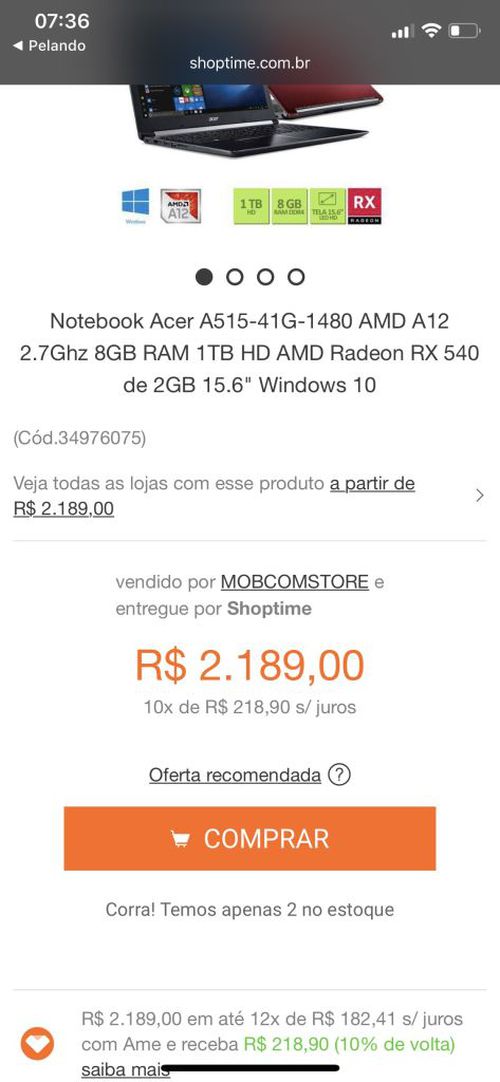Tap the orange COMPRAR button
500x1082 pixels.
click(x=250, y=838)
